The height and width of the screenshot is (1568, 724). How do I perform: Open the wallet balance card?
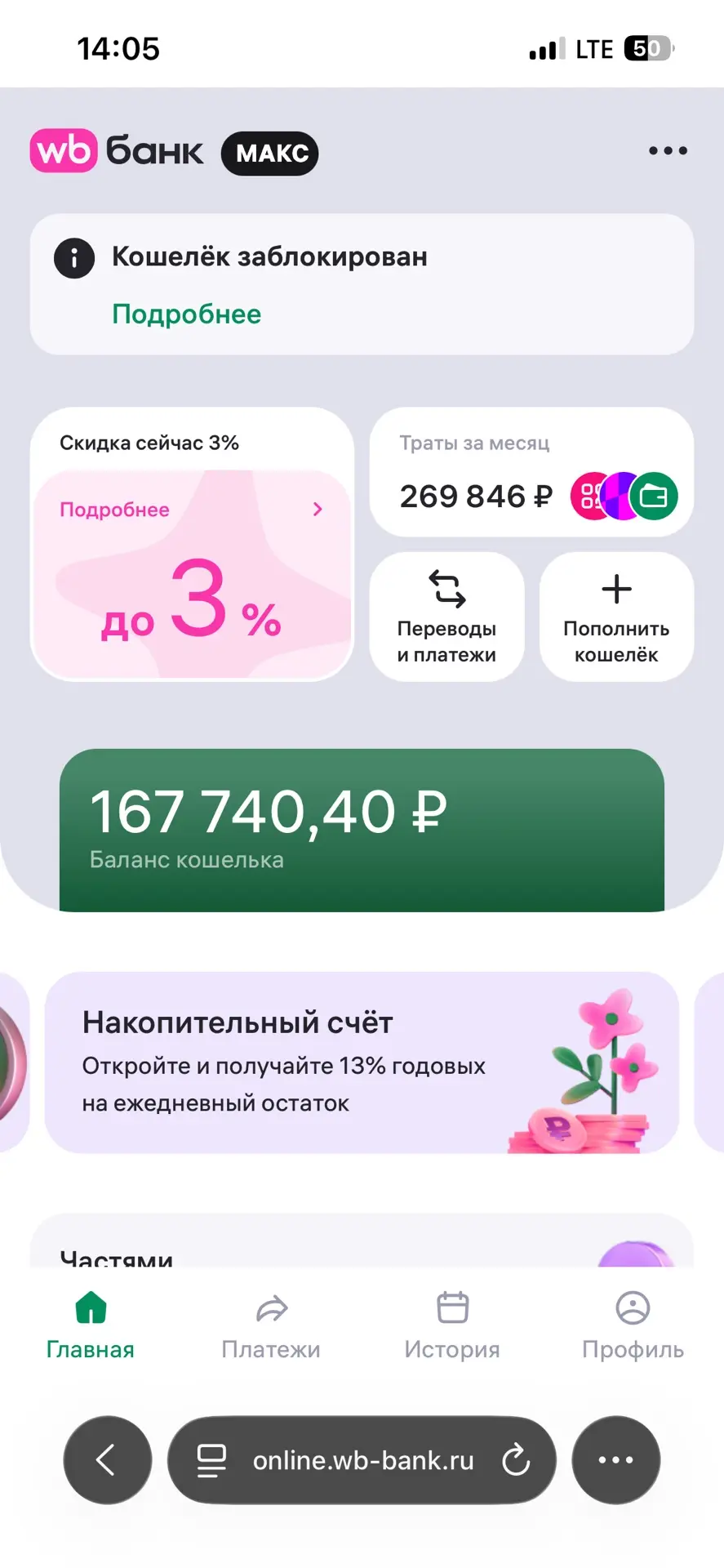click(362, 830)
